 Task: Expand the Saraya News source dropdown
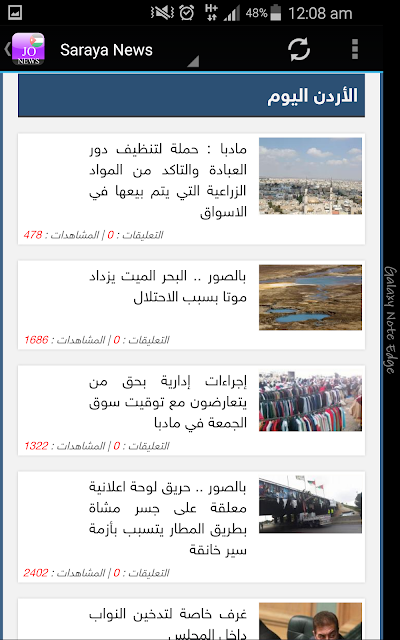click(127, 50)
